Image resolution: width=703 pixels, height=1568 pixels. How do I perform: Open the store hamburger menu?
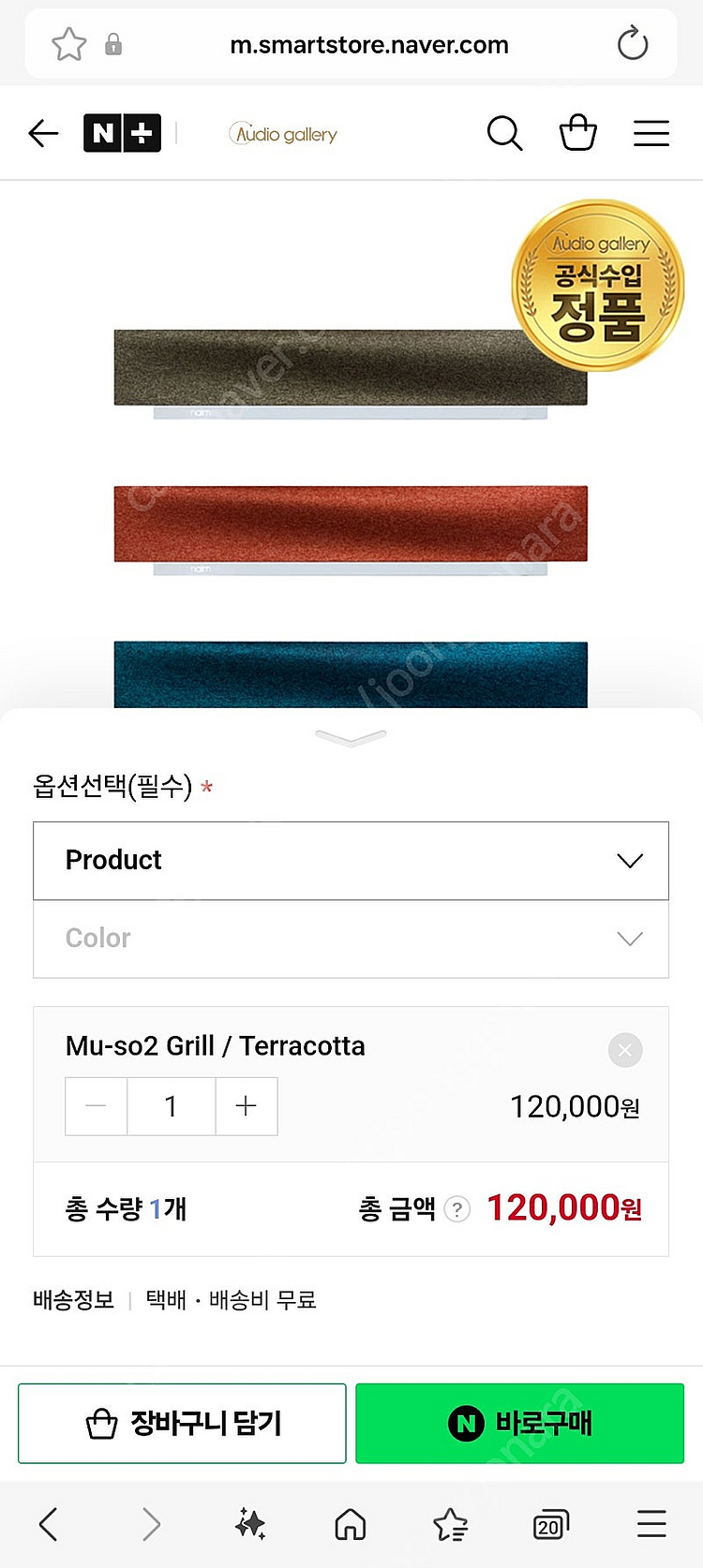tap(651, 134)
